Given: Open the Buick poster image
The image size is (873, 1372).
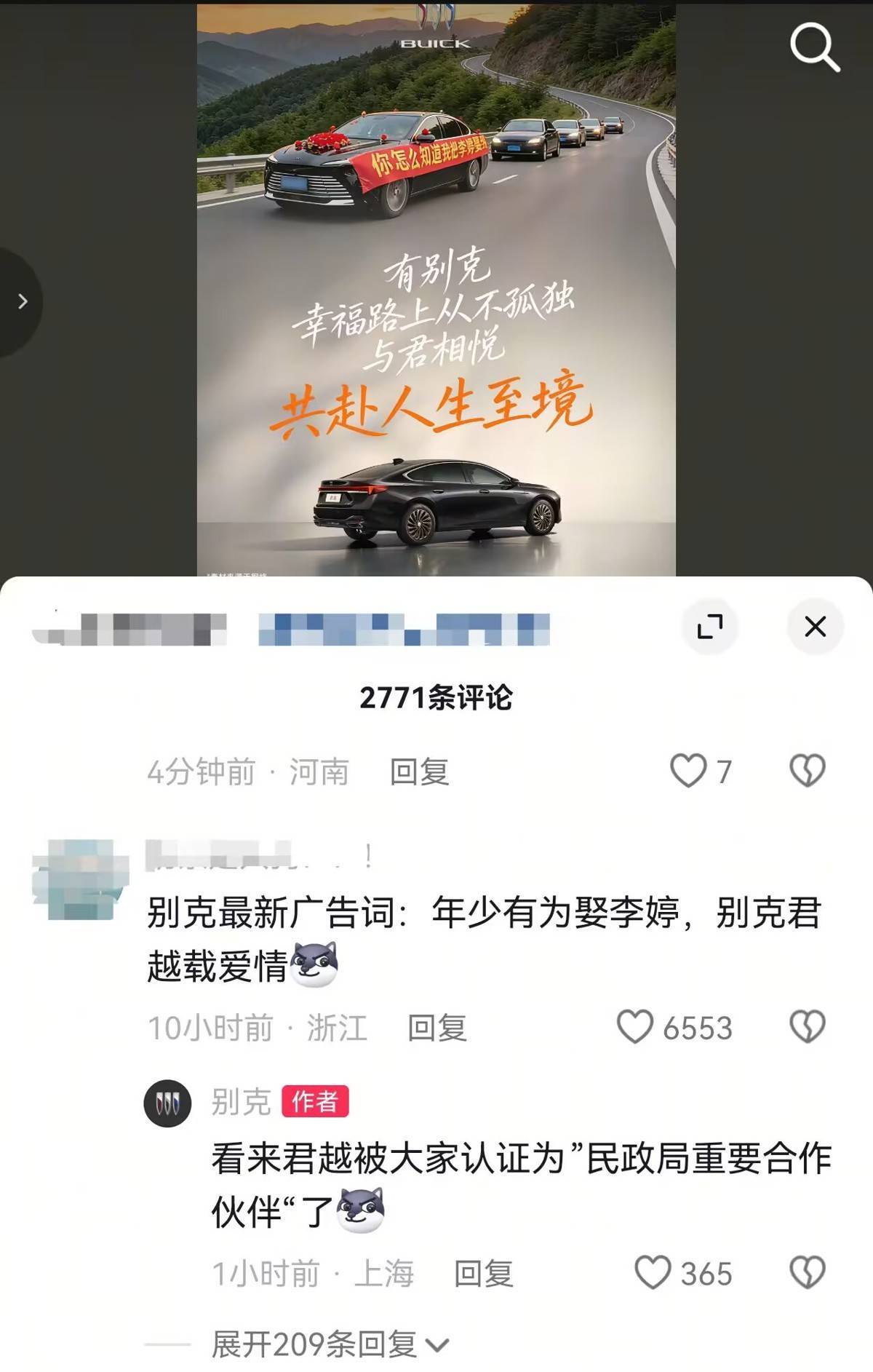Looking at the screenshot, I should pos(436,291).
